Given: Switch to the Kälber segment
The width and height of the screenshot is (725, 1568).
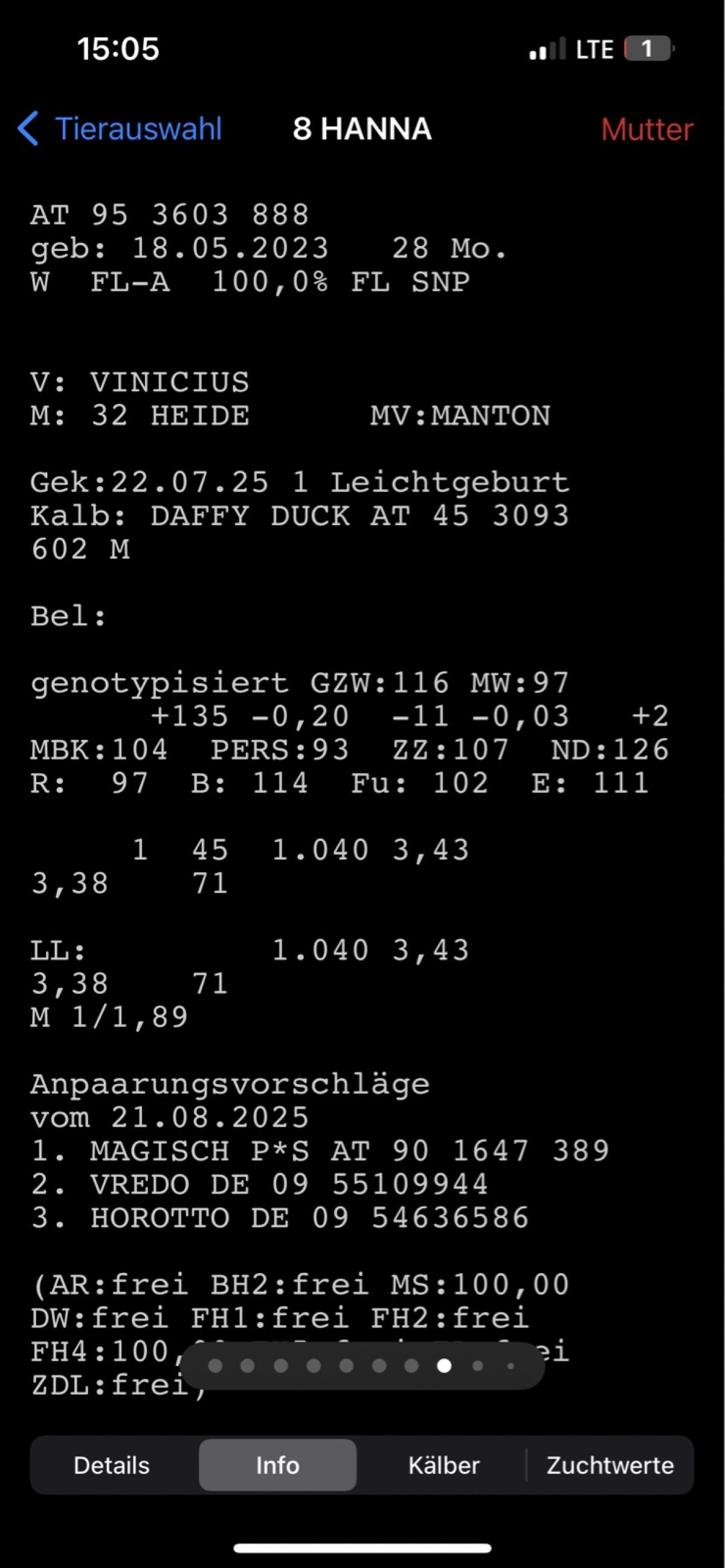Looking at the screenshot, I should 443,1465.
